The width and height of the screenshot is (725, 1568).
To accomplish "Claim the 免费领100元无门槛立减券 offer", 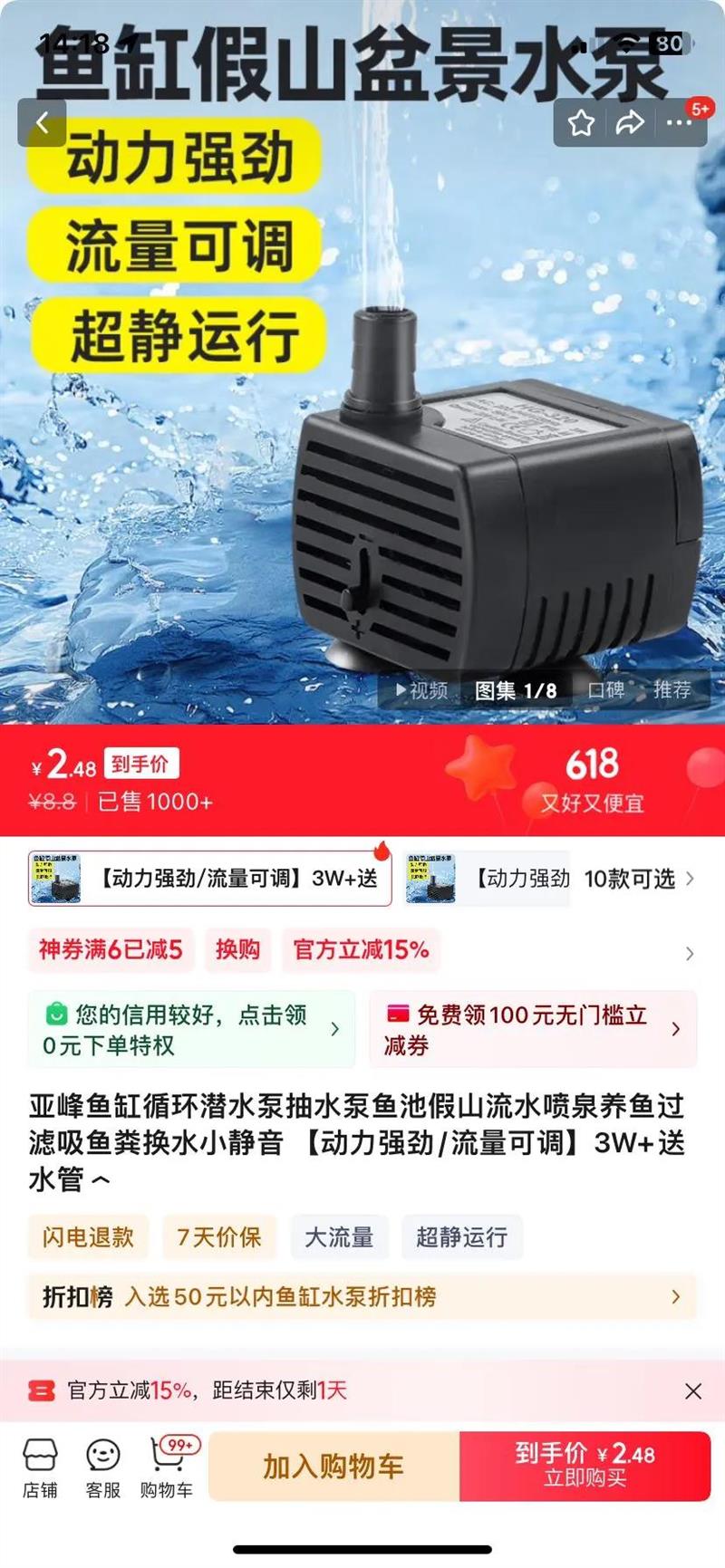I will [x=533, y=1030].
